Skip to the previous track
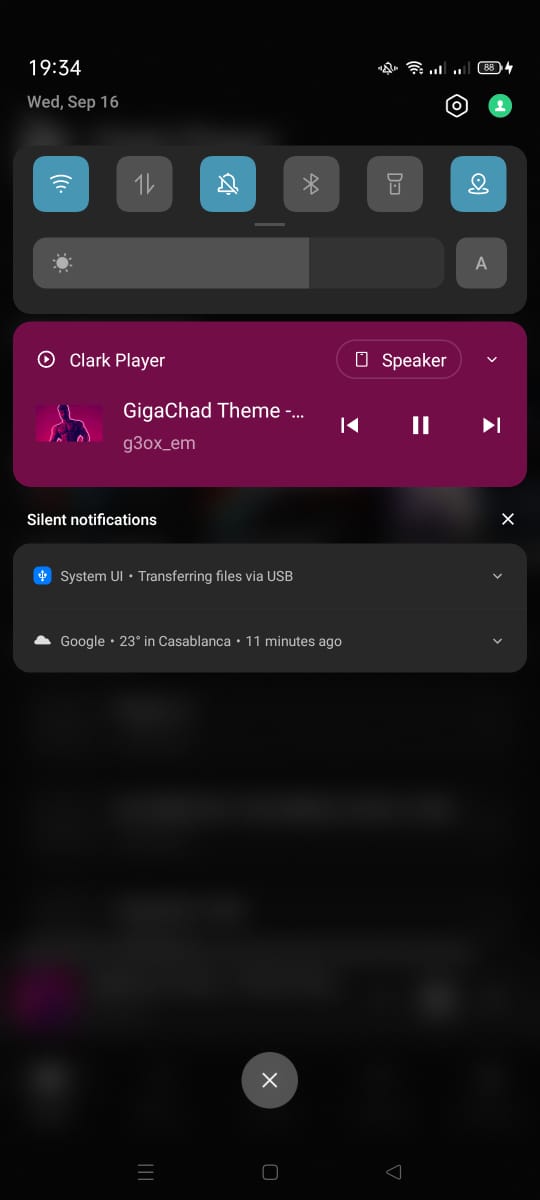The width and height of the screenshot is (540, 1200). tap(349, 425)
